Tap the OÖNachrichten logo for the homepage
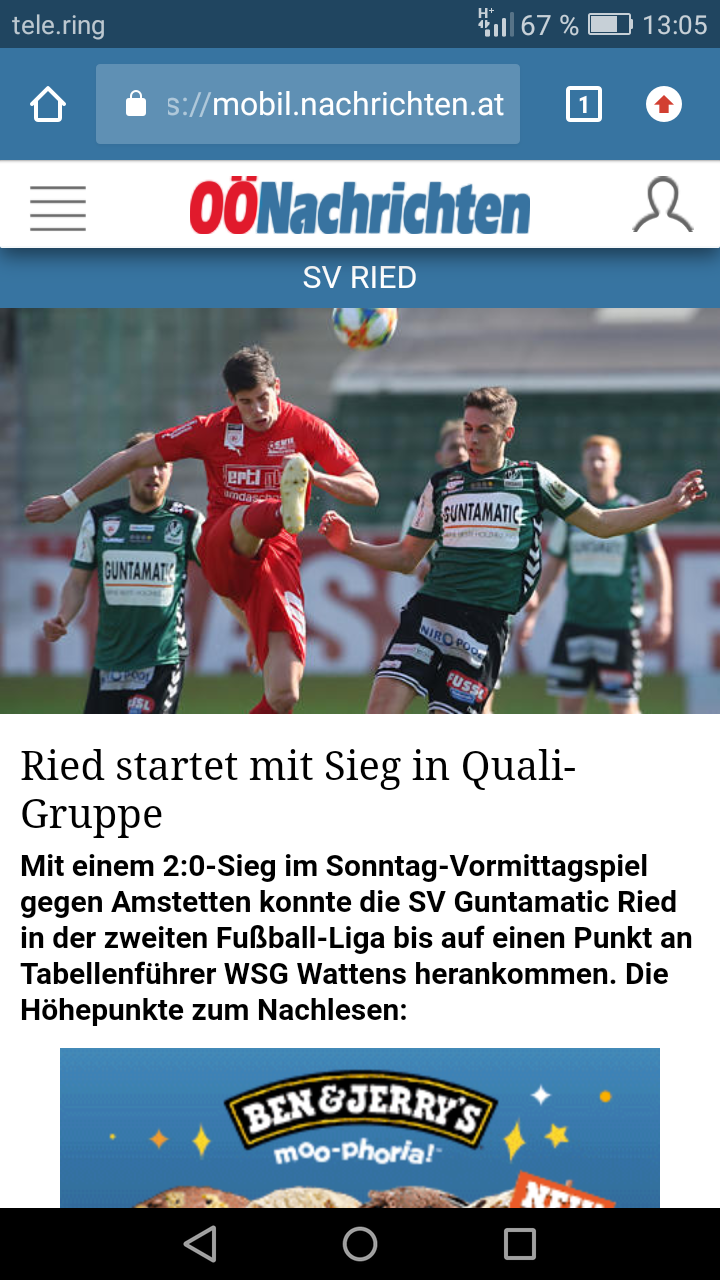Screen dimensions: 720x1280 coord(360,208)
